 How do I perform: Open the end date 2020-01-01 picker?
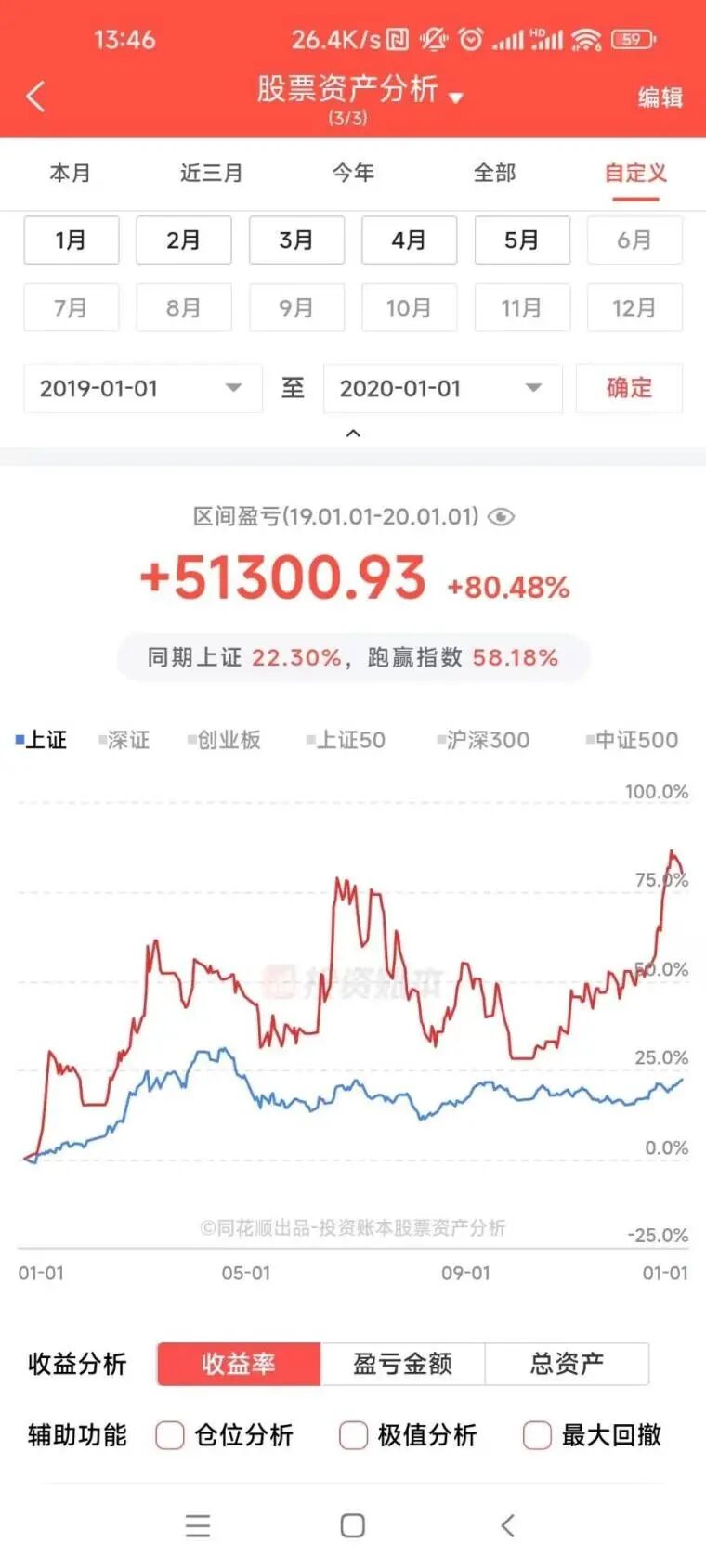(442, 388)
